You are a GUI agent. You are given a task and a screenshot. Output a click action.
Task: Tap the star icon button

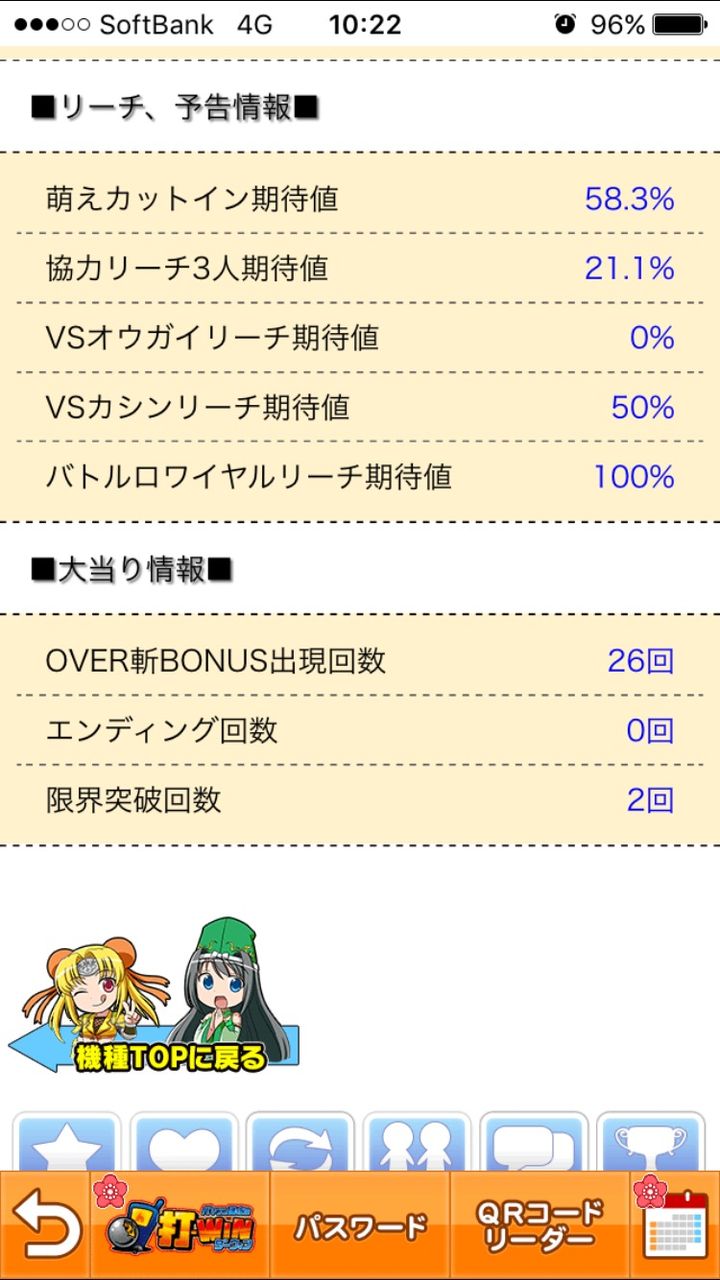67,1142
